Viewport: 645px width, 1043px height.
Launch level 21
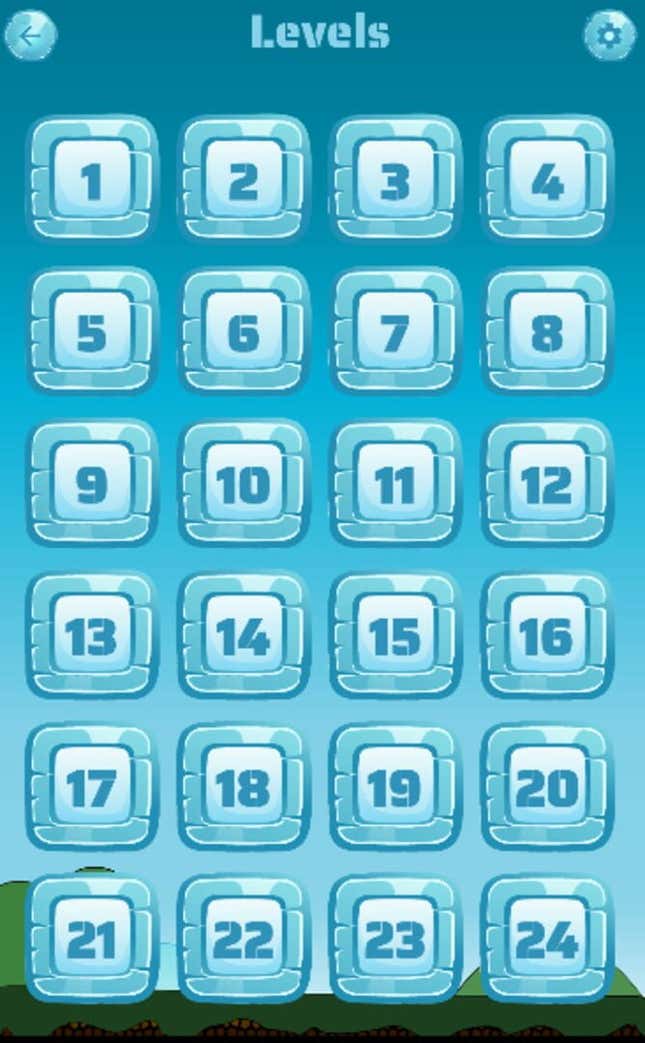92,938
